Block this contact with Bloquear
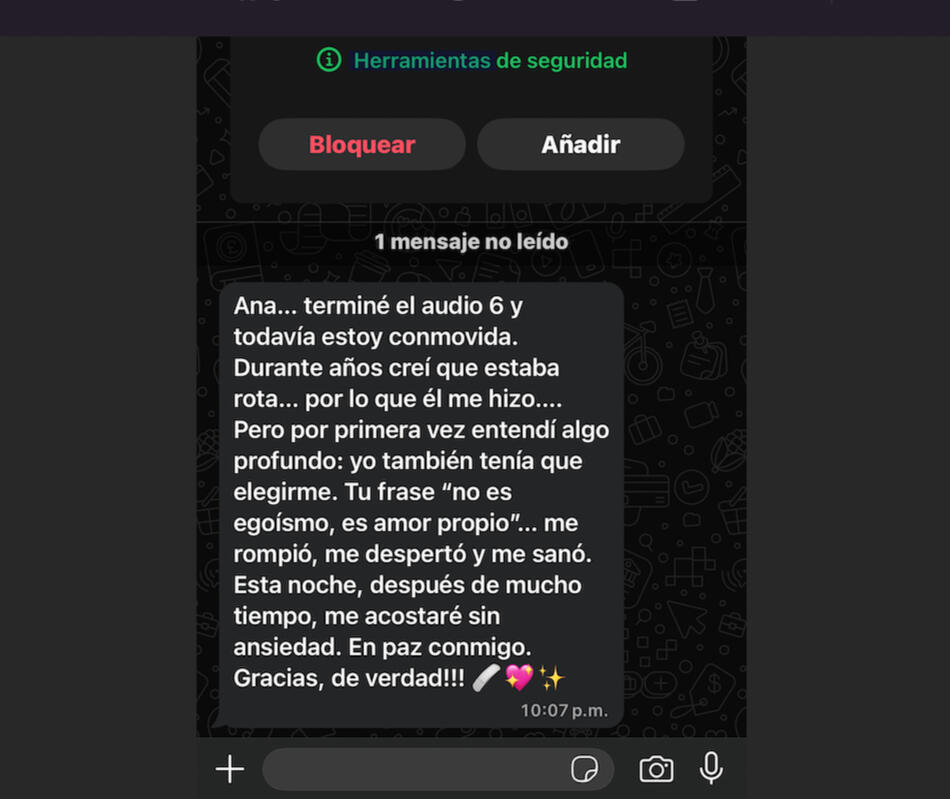This screenshot has height=799, width=950. tap(362, 145)
